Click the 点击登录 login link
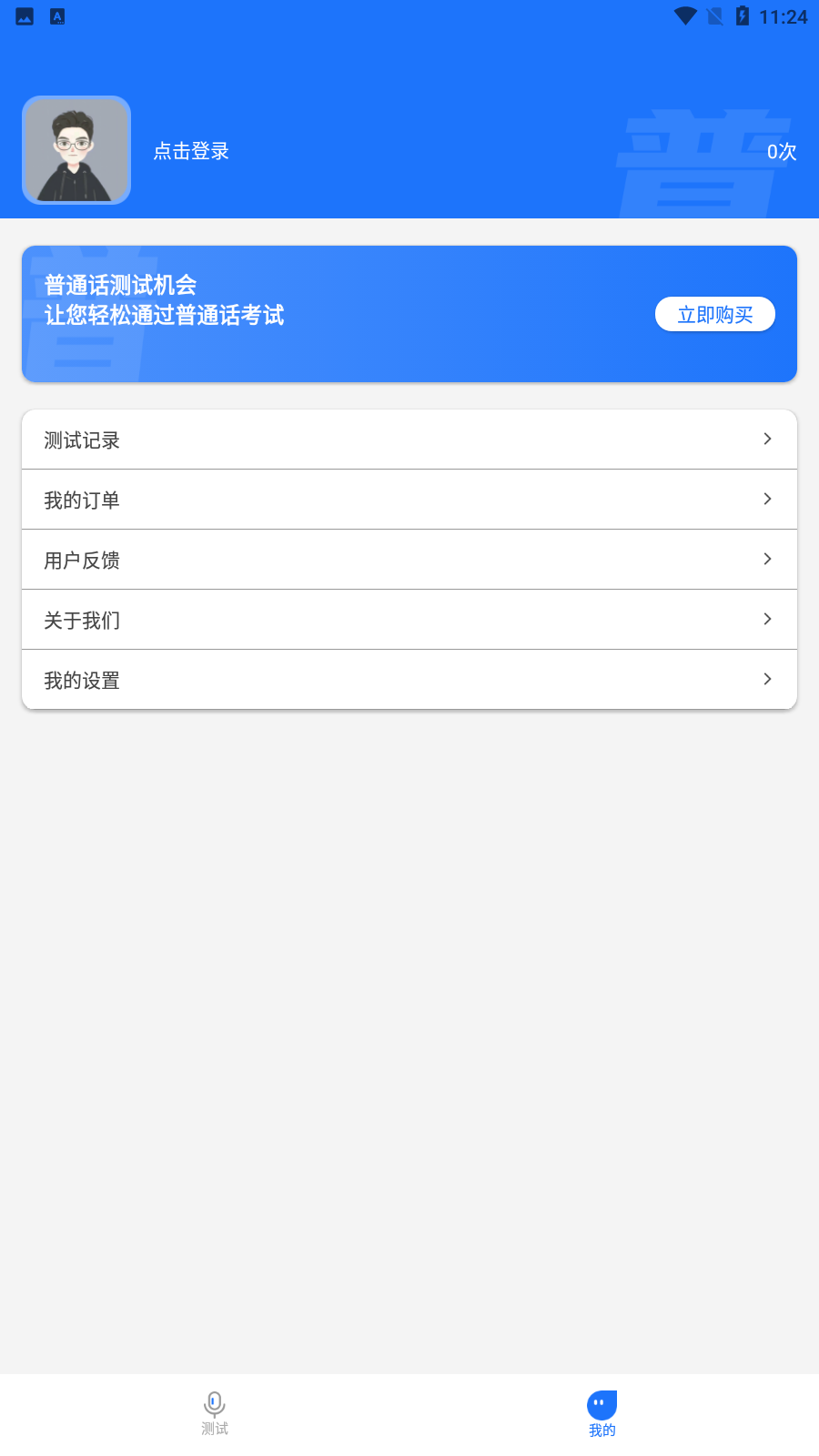The width and height of the screenshot is (819, 1456). (190, 150)
